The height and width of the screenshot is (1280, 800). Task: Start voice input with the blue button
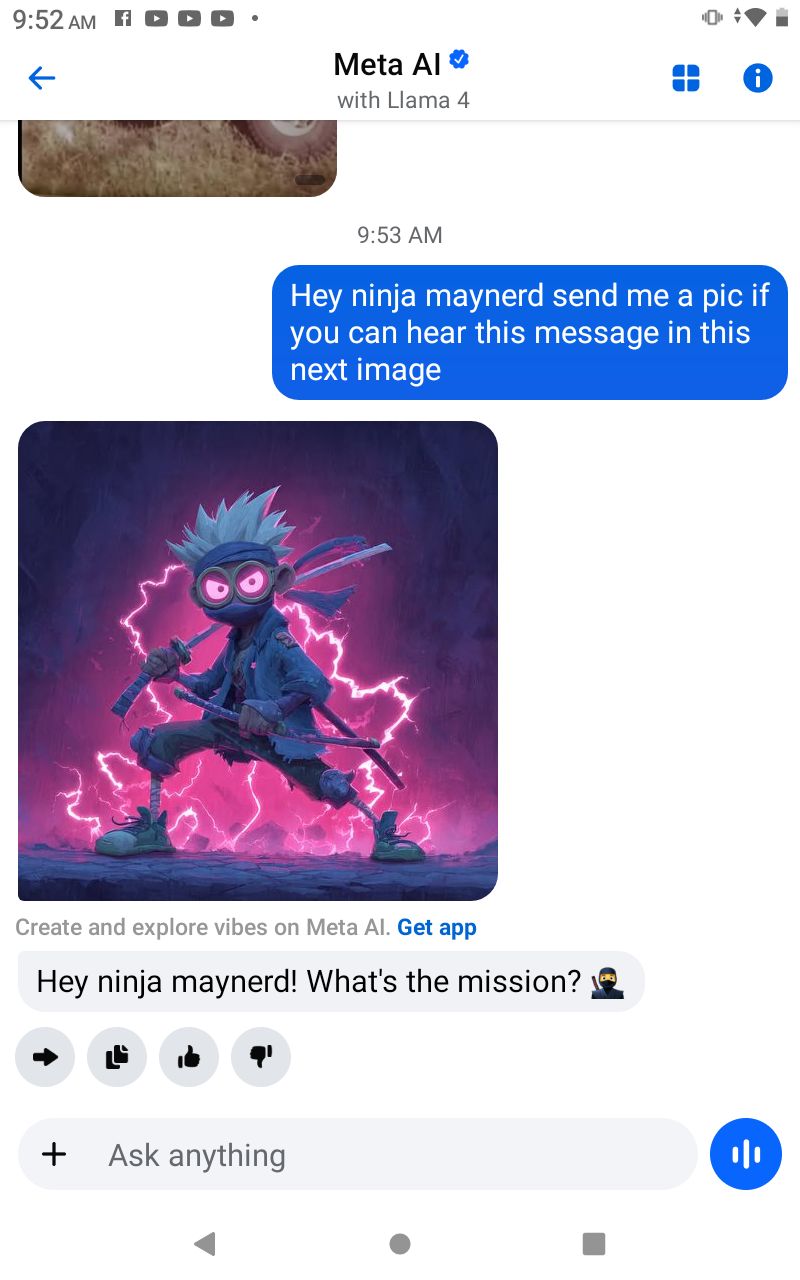pos(746,1154)
